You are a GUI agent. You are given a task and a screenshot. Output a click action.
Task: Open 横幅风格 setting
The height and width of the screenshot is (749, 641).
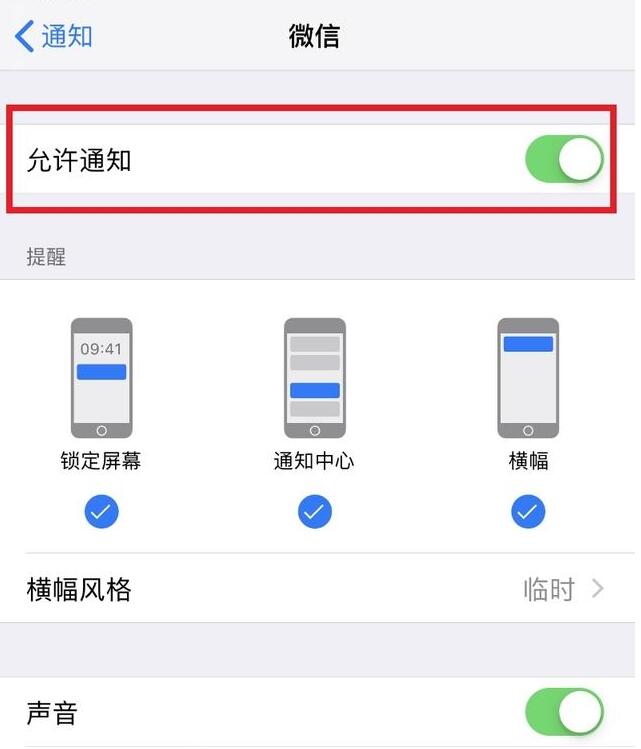(318, 589)
